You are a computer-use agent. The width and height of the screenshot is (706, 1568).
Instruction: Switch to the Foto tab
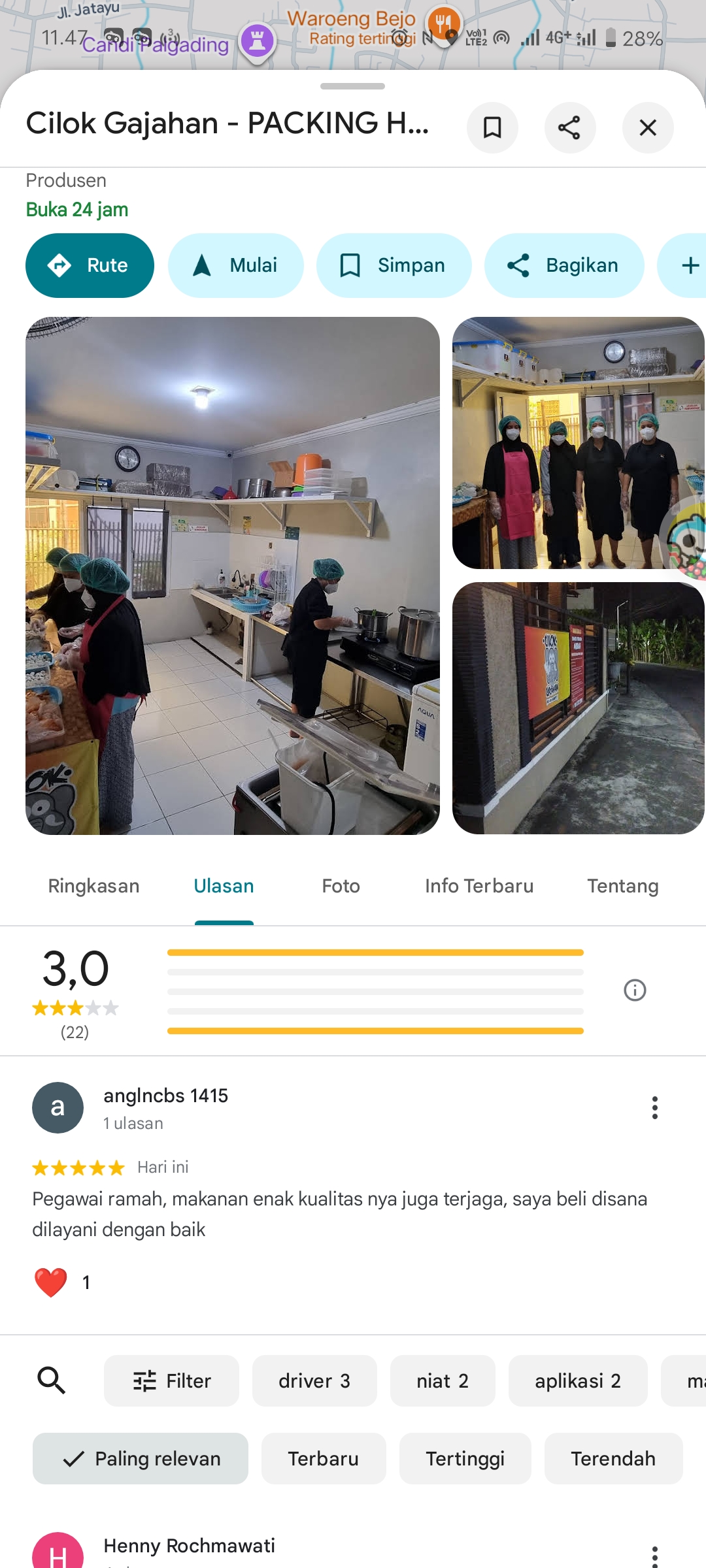[341, 886]
